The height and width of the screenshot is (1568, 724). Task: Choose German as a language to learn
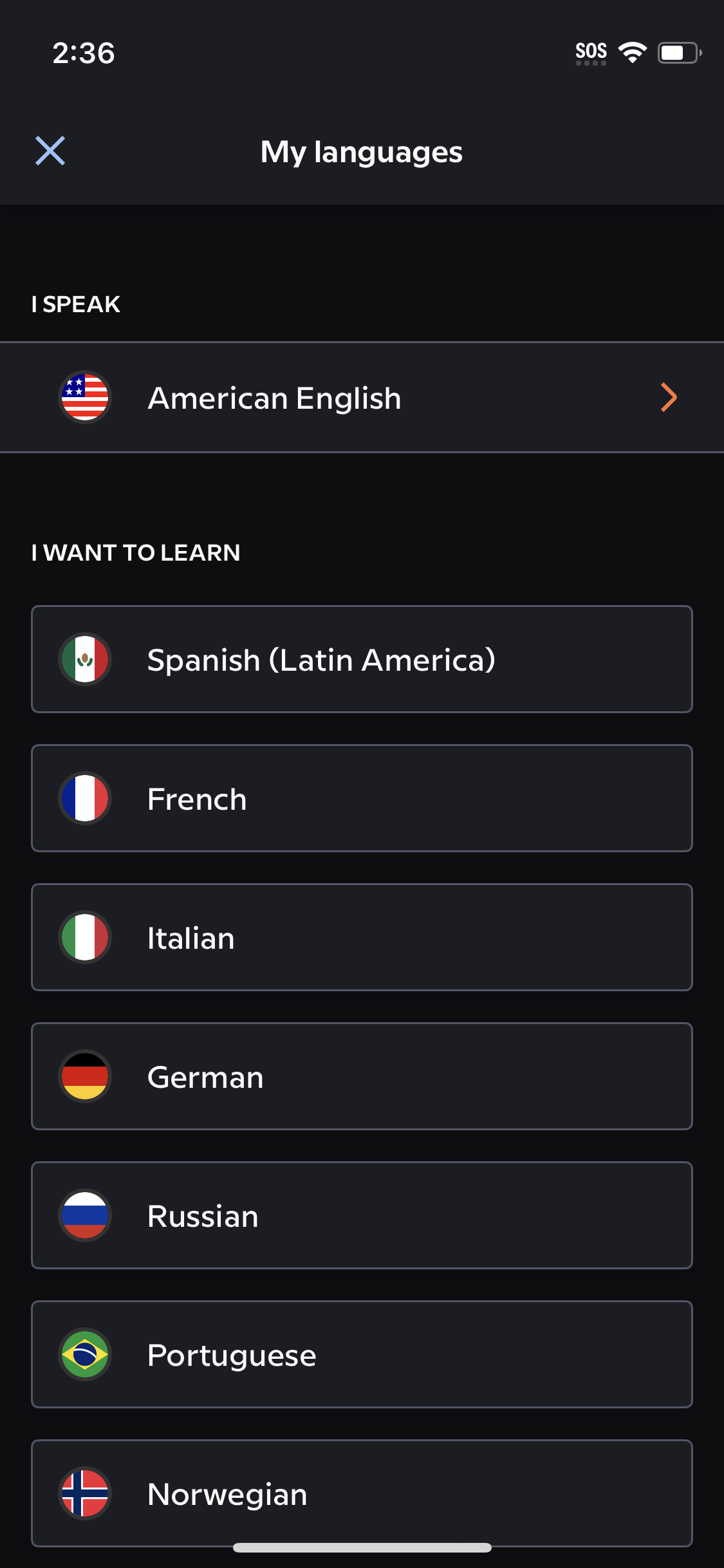click(x=362, y=1077)
